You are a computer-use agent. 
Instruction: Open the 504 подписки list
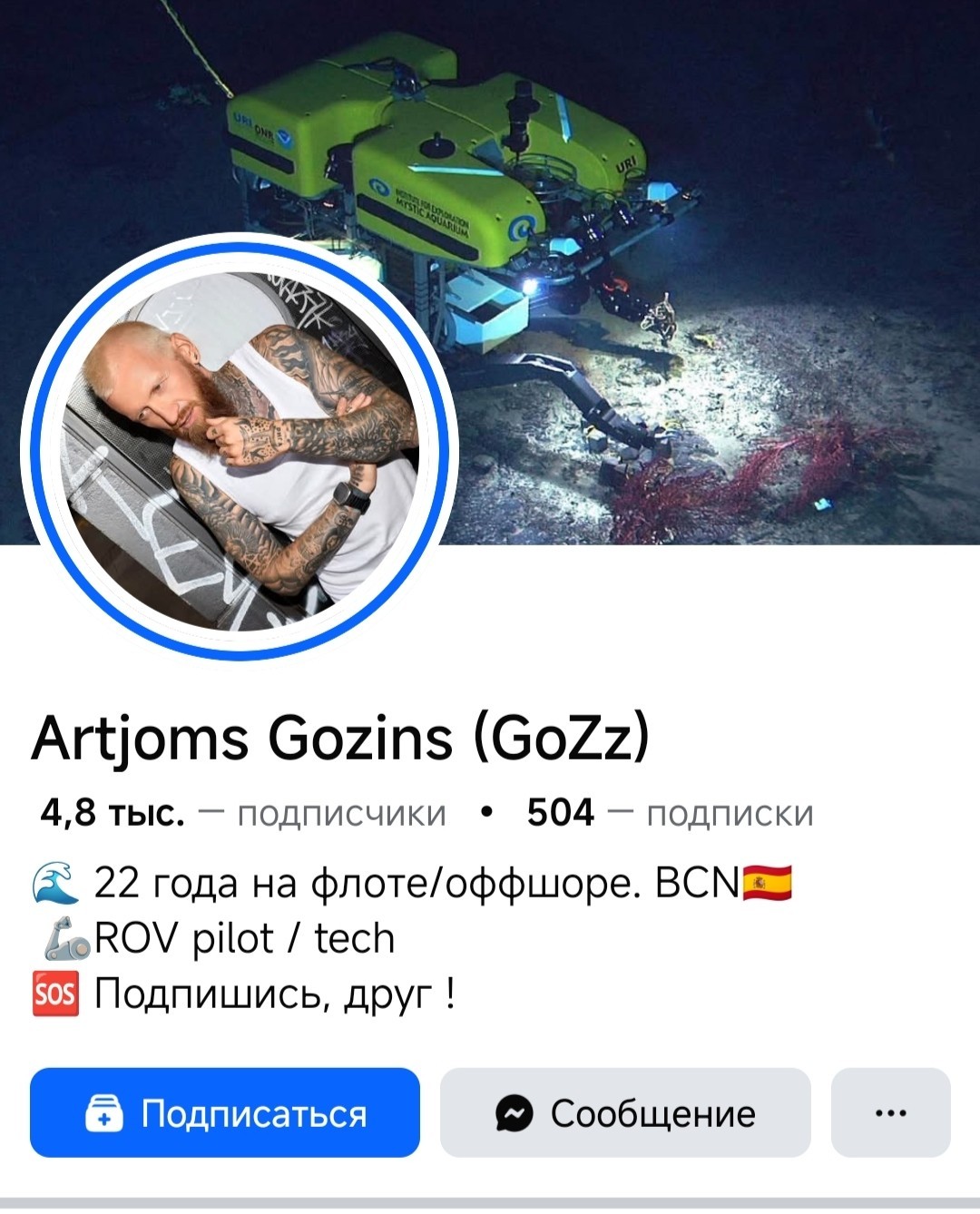[x=671, y=813]
